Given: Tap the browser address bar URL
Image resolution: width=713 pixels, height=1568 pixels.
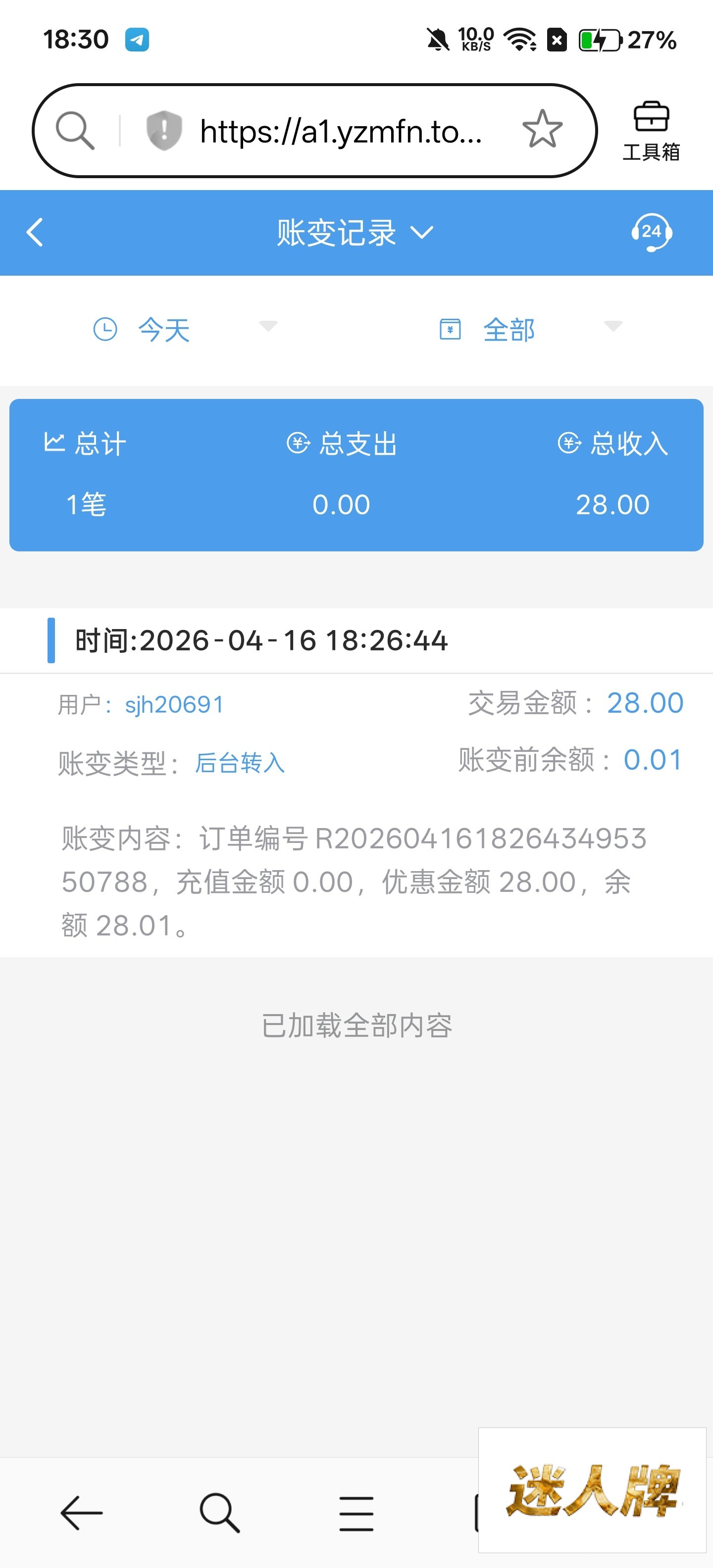Looking at the screenshot, I should click(x=341, y=131).
